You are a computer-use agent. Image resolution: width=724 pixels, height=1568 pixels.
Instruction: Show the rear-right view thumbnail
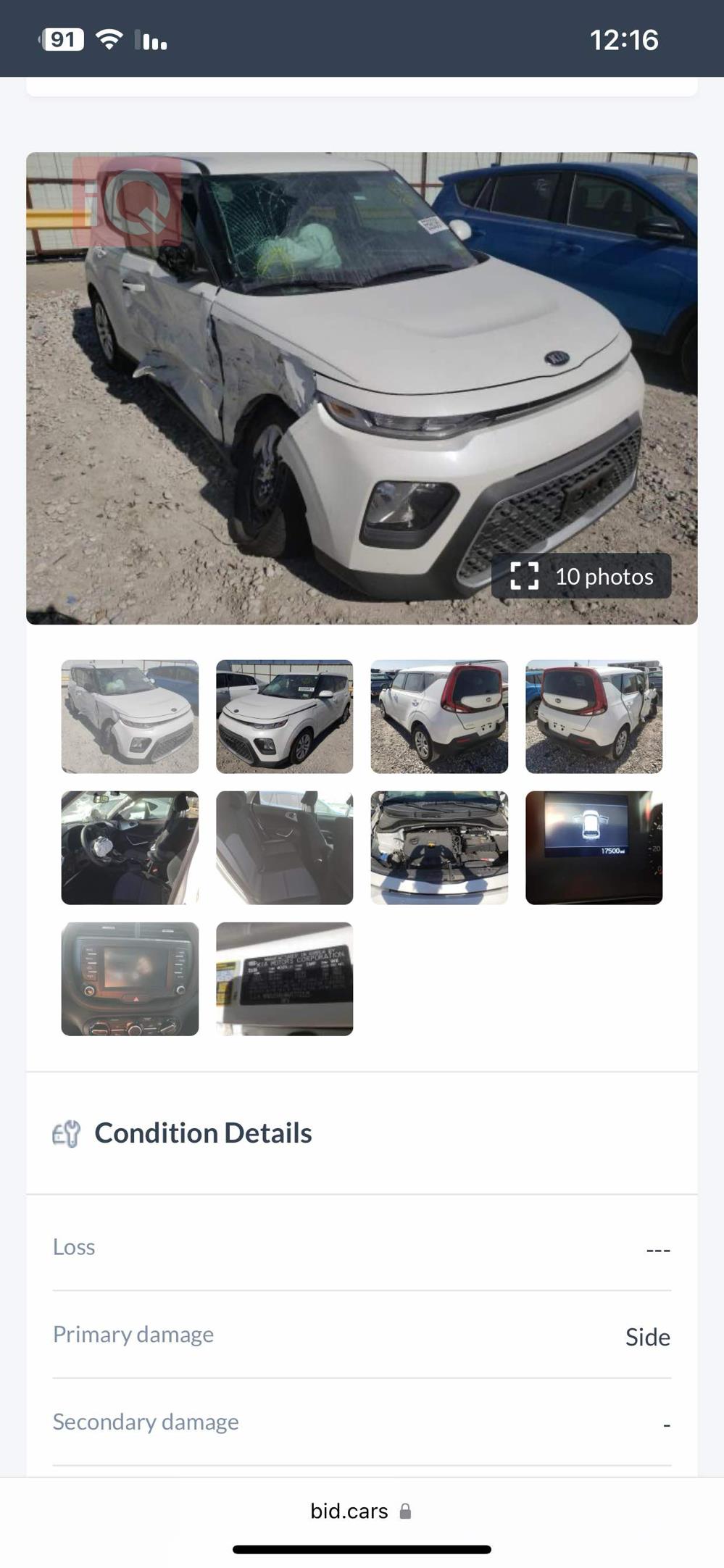point(594,716)
